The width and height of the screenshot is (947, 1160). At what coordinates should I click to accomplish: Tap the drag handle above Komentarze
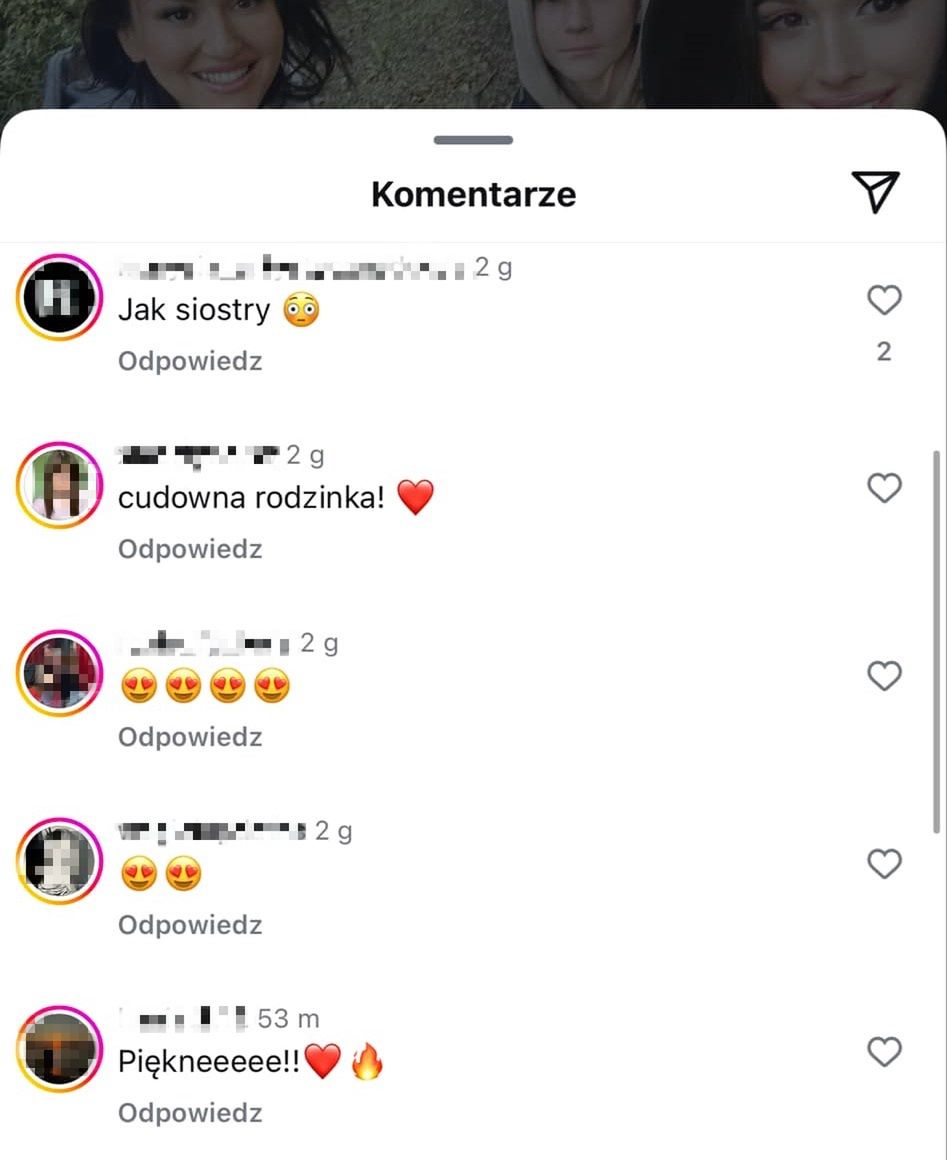coord(473,140)
